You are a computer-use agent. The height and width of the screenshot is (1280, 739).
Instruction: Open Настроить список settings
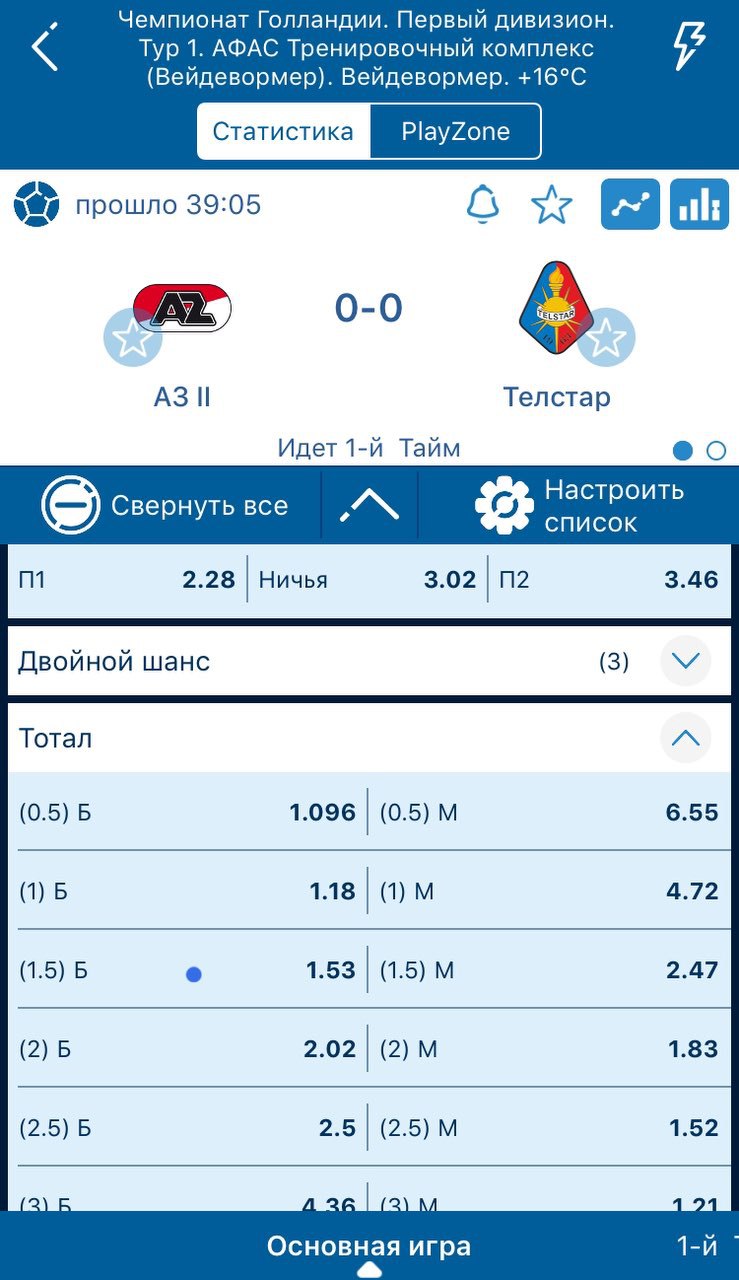click(580, 506)
